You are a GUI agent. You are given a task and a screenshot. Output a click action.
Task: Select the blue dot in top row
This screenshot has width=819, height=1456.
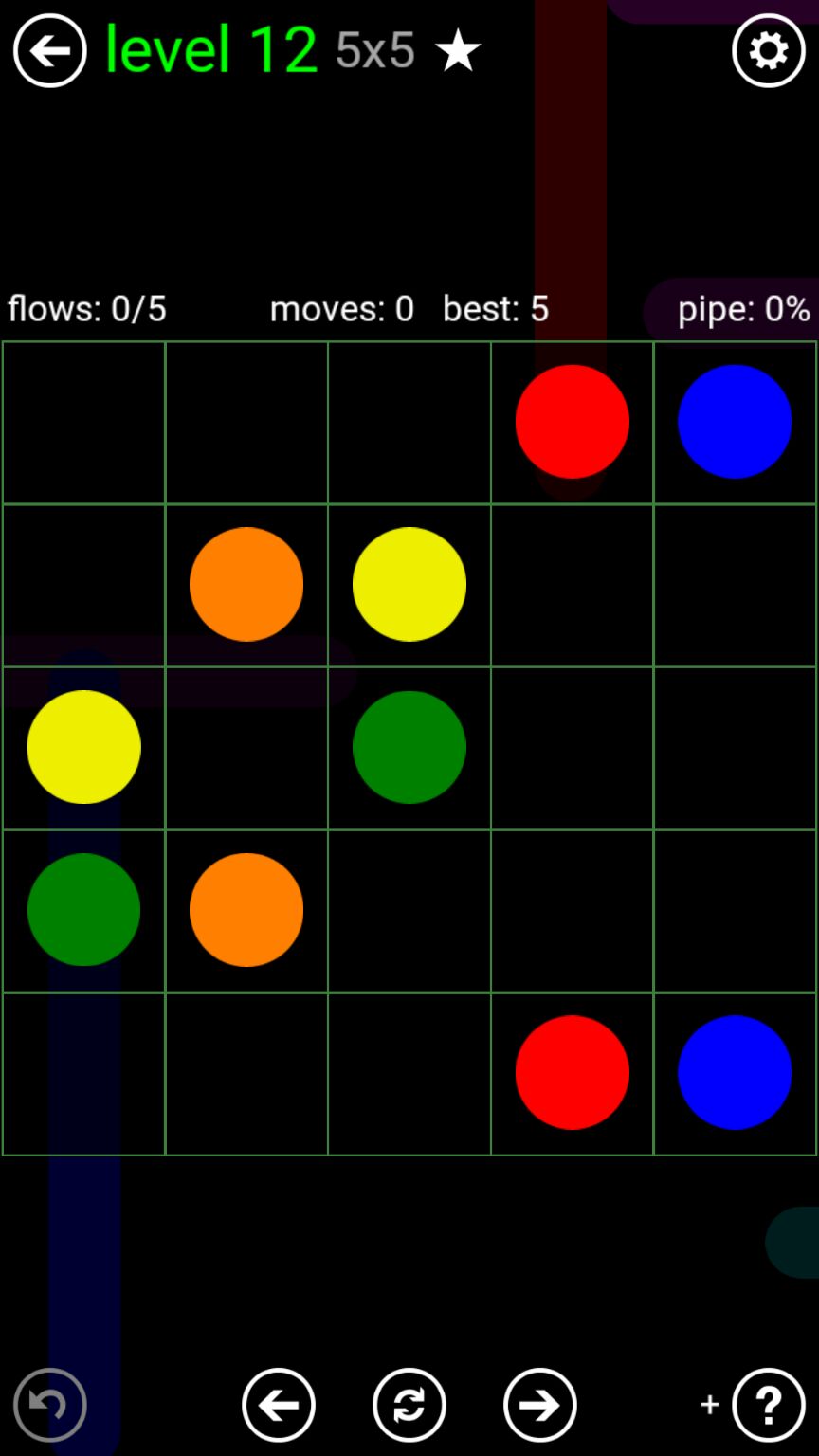pos(735,421)
